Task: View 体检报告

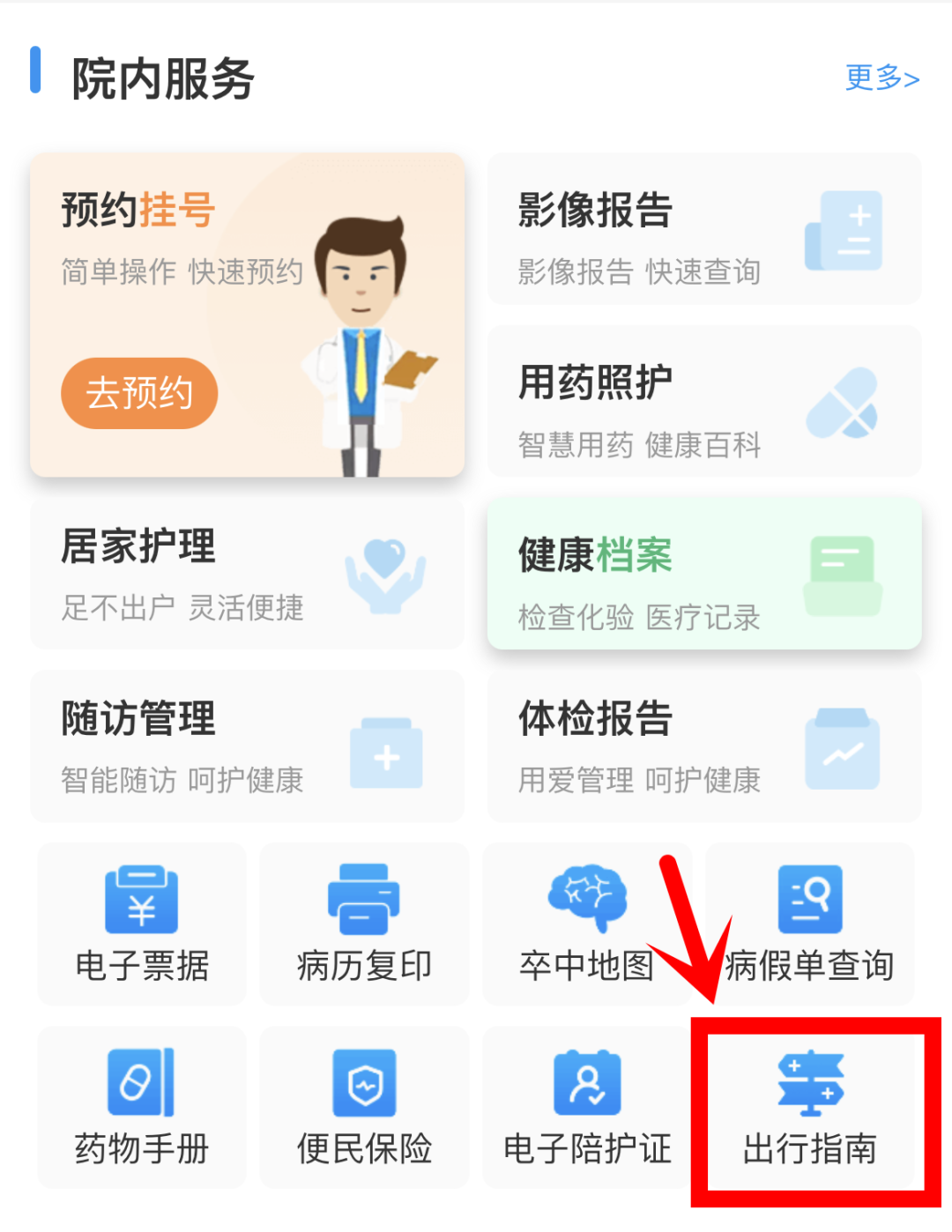Action: 703,746
